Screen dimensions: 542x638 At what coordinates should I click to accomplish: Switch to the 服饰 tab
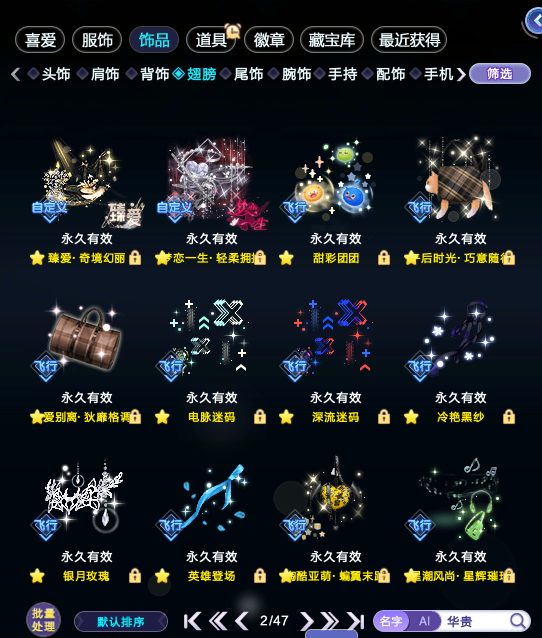pos(97,40)
